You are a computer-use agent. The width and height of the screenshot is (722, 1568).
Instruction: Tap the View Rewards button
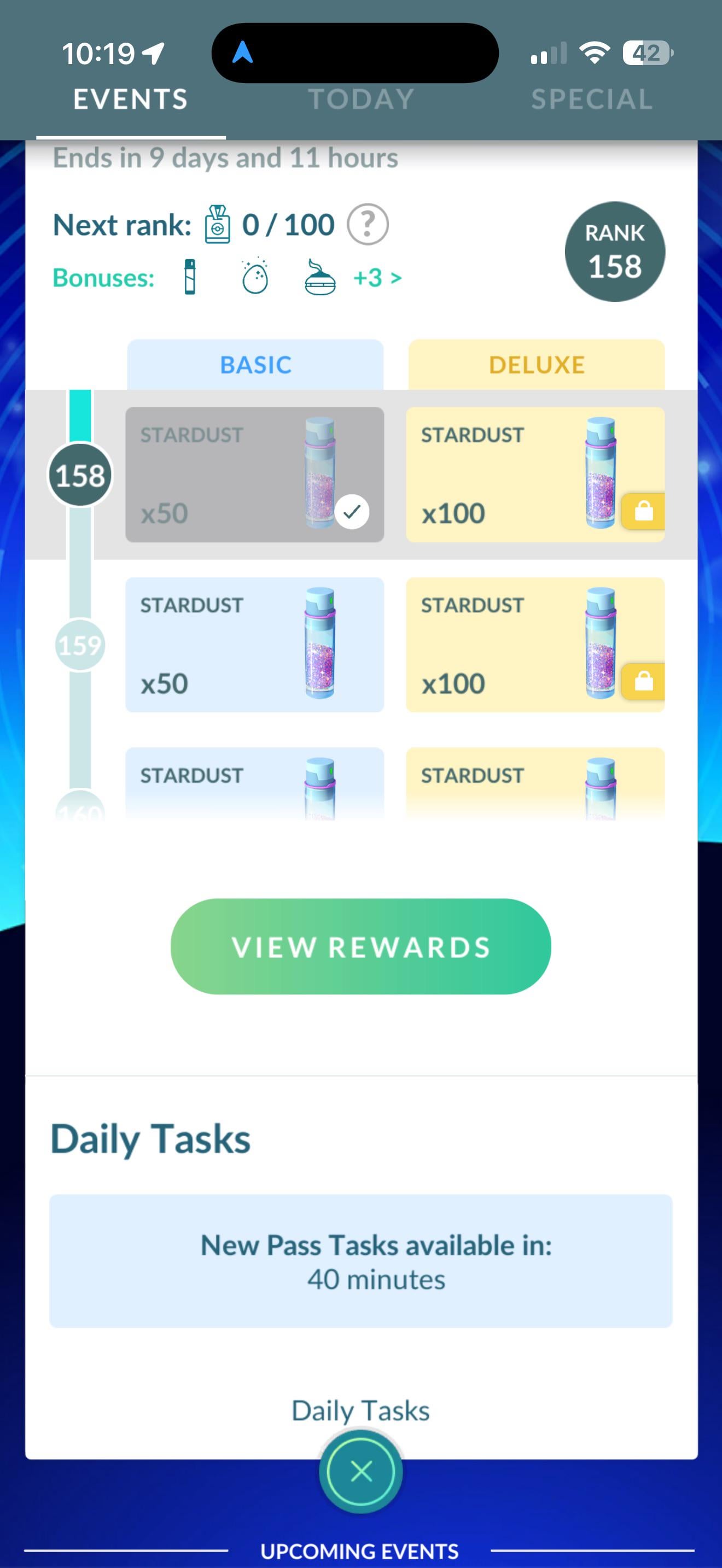(x=360, y=946)
